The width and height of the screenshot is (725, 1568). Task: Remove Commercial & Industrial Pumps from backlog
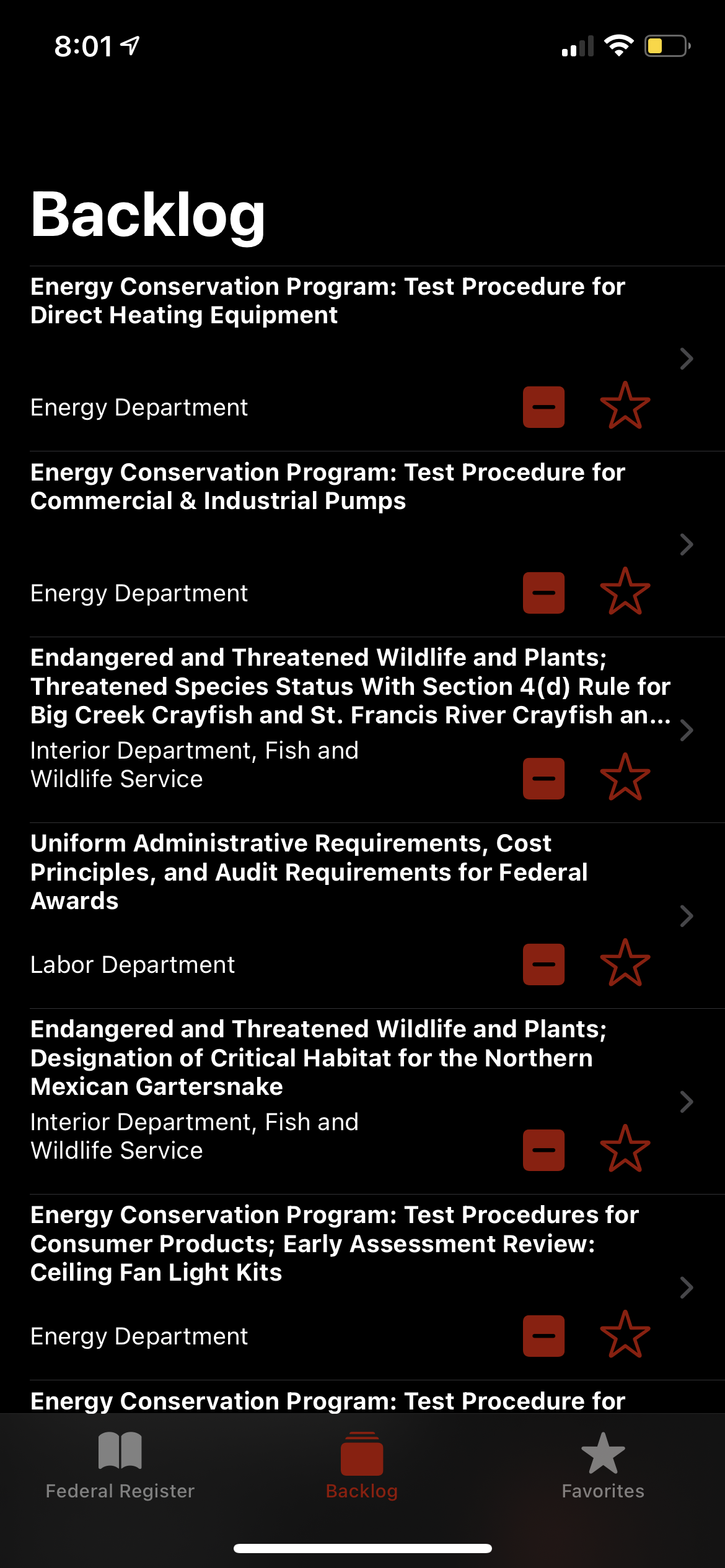click(x=543, y=593)
